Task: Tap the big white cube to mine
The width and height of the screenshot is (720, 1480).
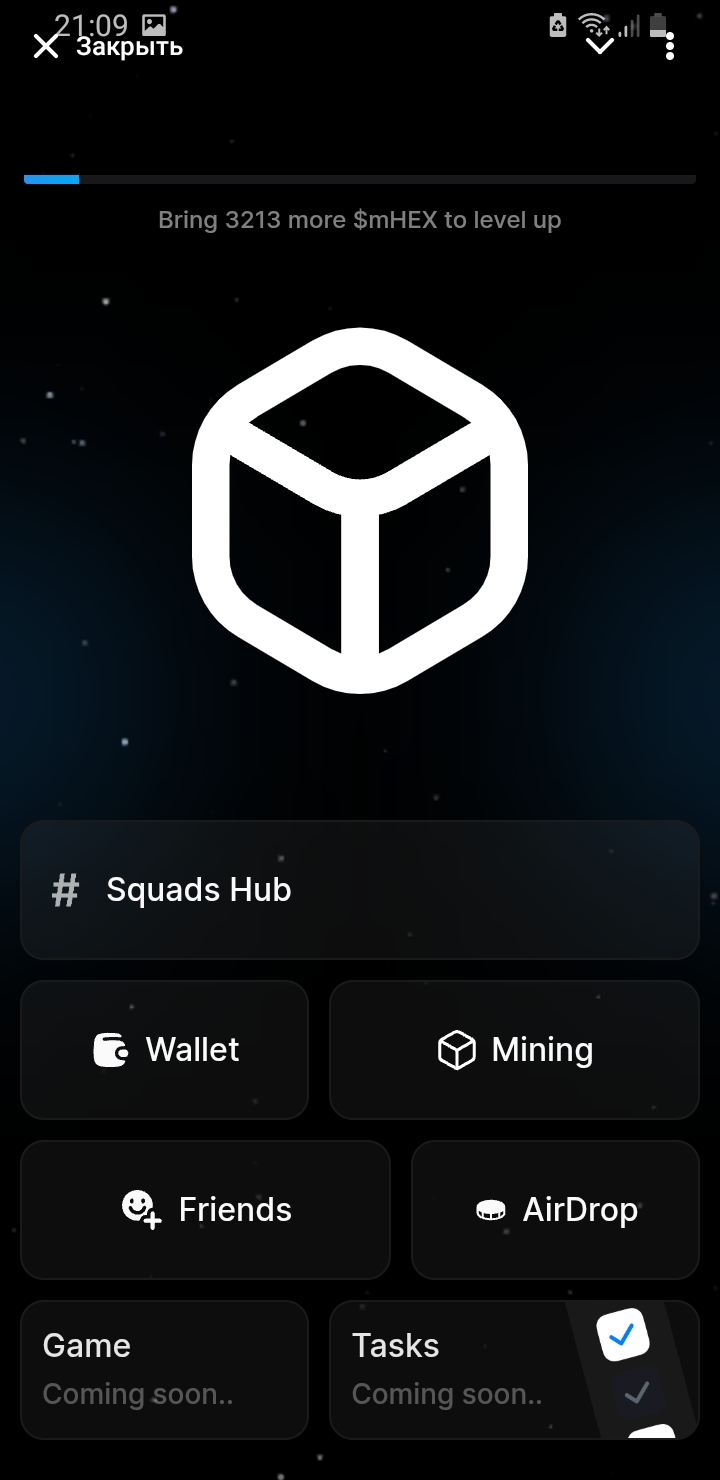Action: coord(360,510)
